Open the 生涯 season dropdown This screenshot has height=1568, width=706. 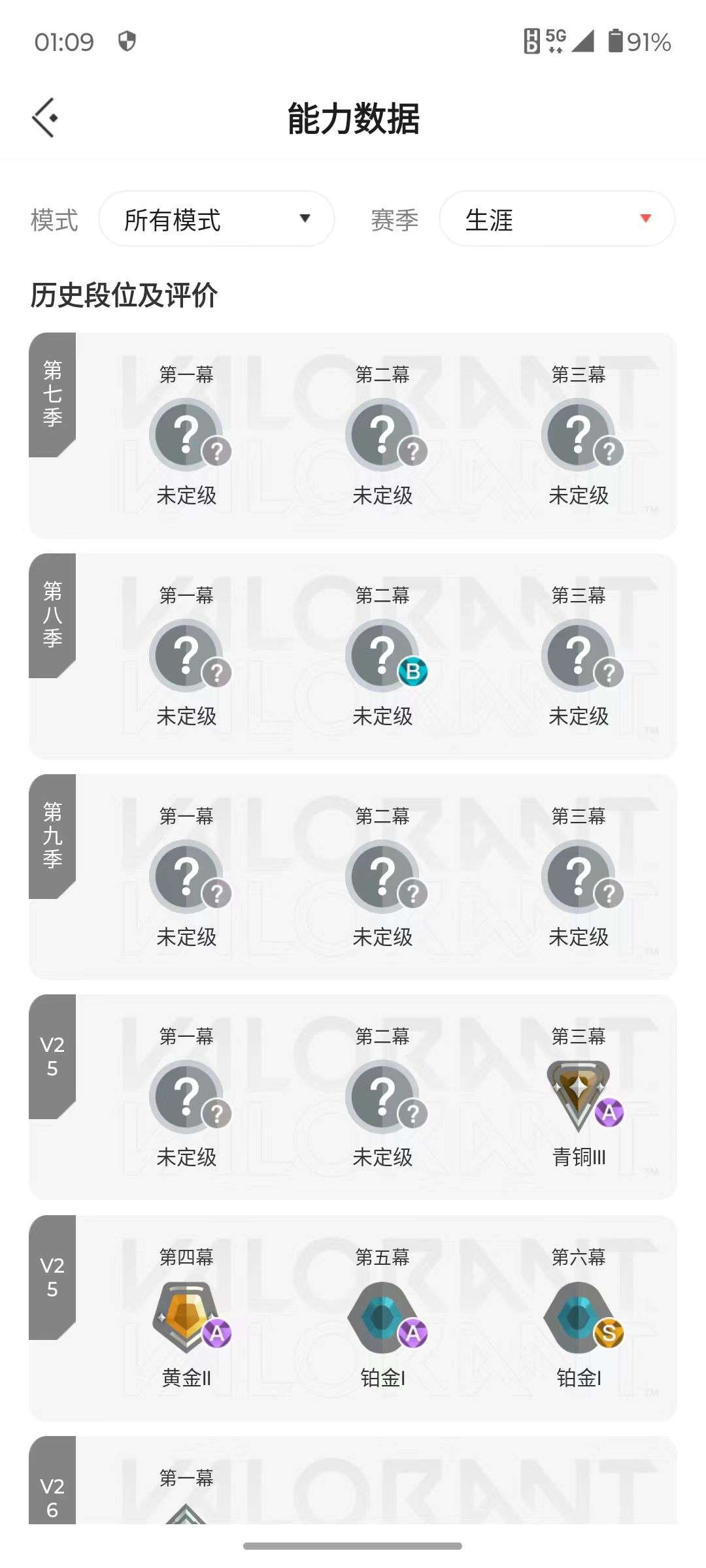click(557, 219)
